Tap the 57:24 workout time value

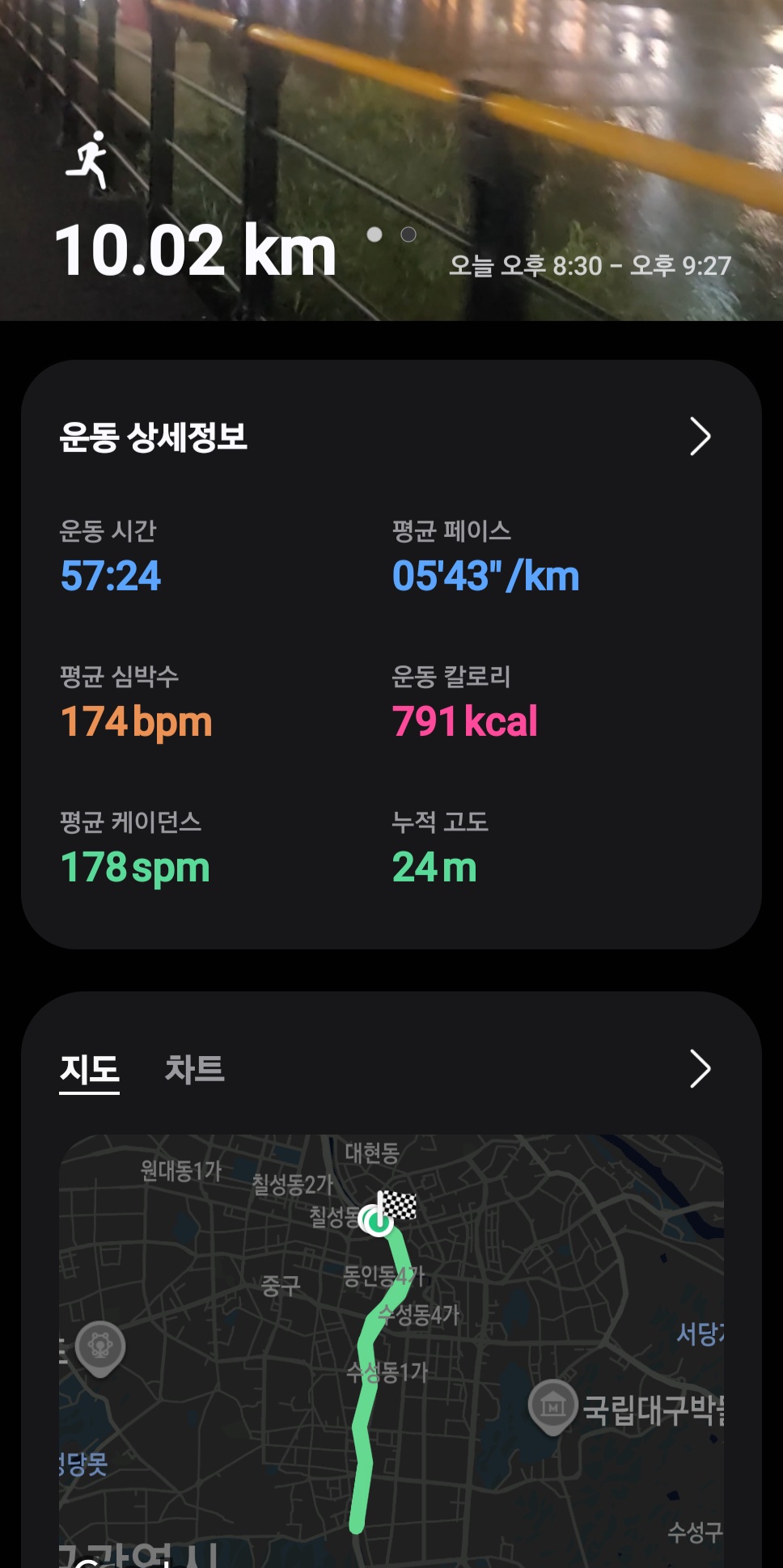coord(110,575)
